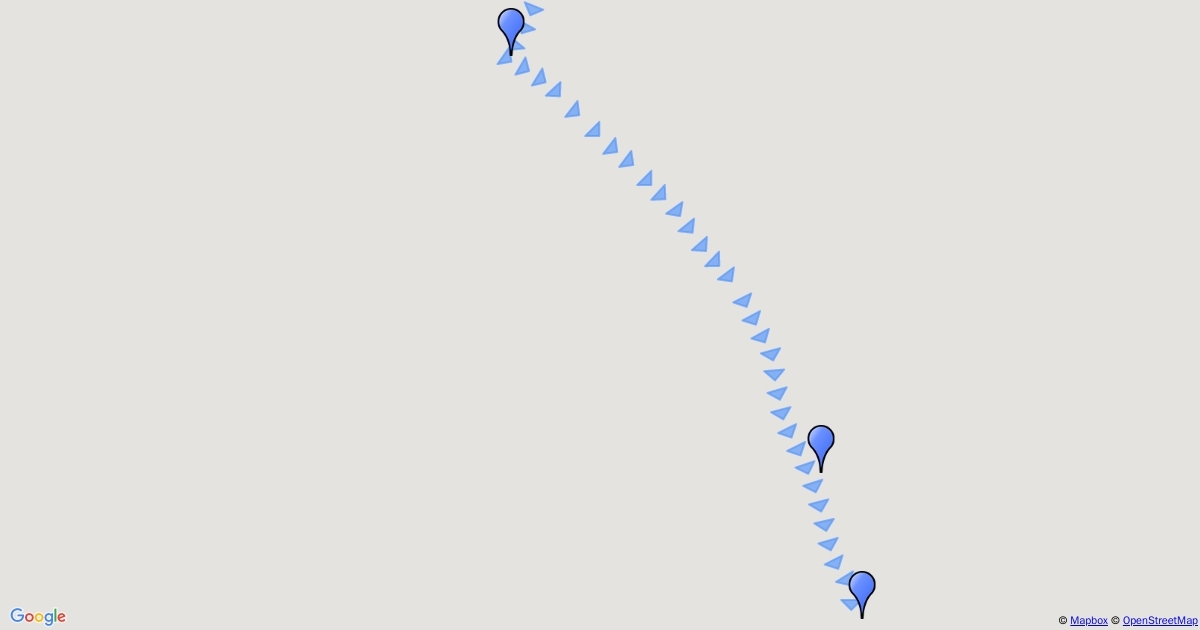Select the northernmost map pin on the route
The width and height of the screenshot is (1200, 630).
click(x=511, y=27)
